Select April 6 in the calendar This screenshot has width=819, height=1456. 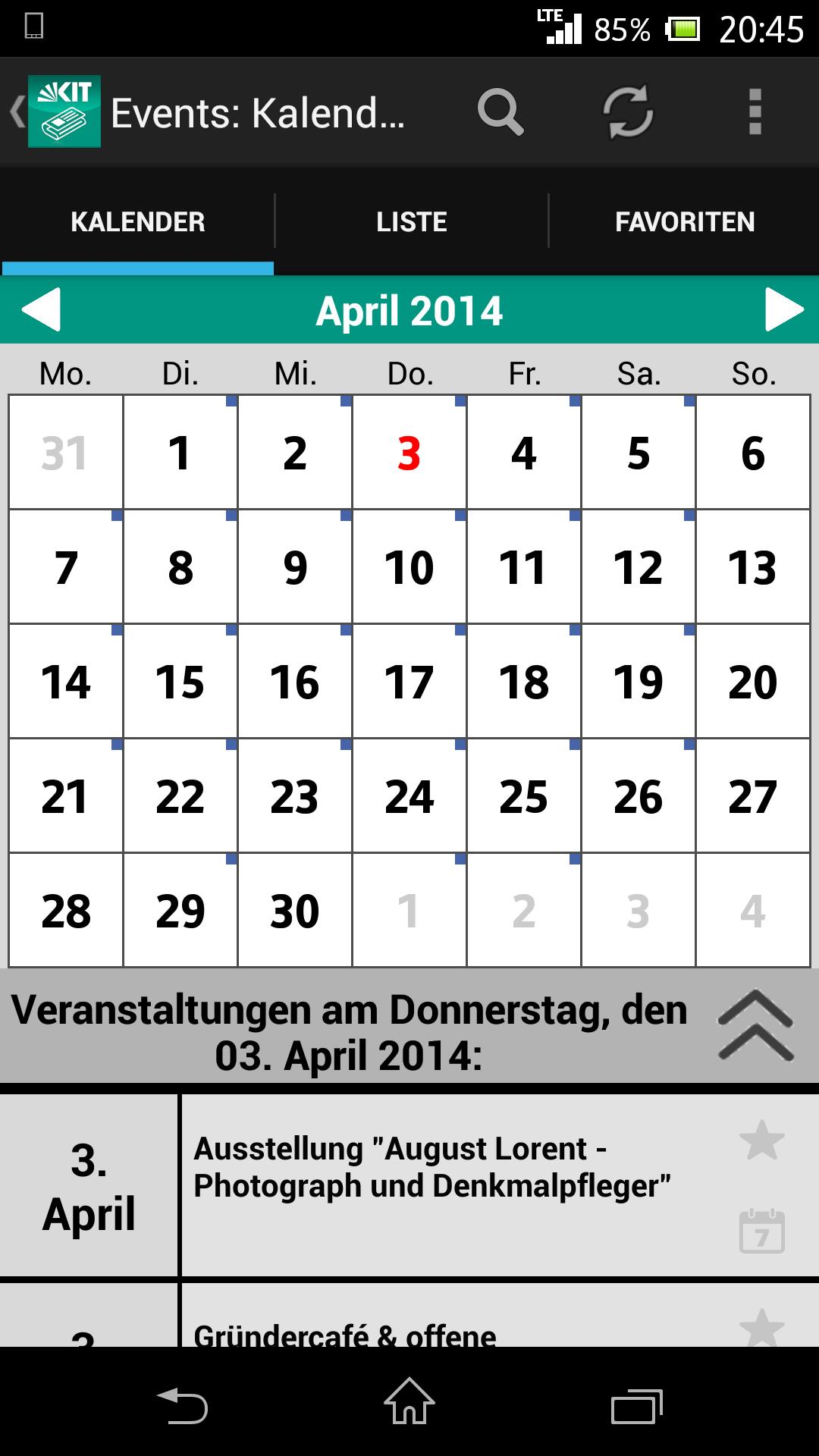coord(753,453)
